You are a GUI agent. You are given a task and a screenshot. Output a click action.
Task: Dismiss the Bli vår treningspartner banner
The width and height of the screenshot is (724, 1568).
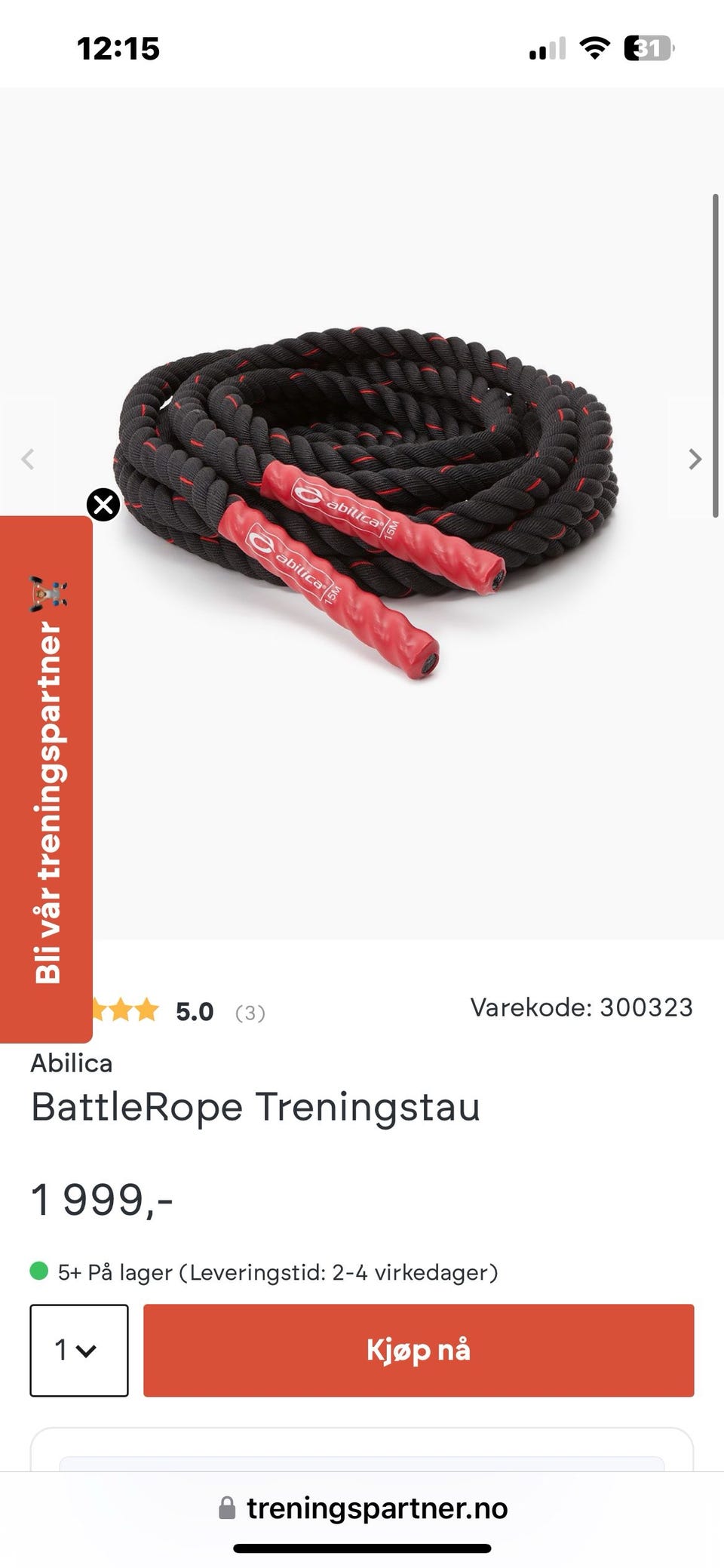(x=103, y=505)
